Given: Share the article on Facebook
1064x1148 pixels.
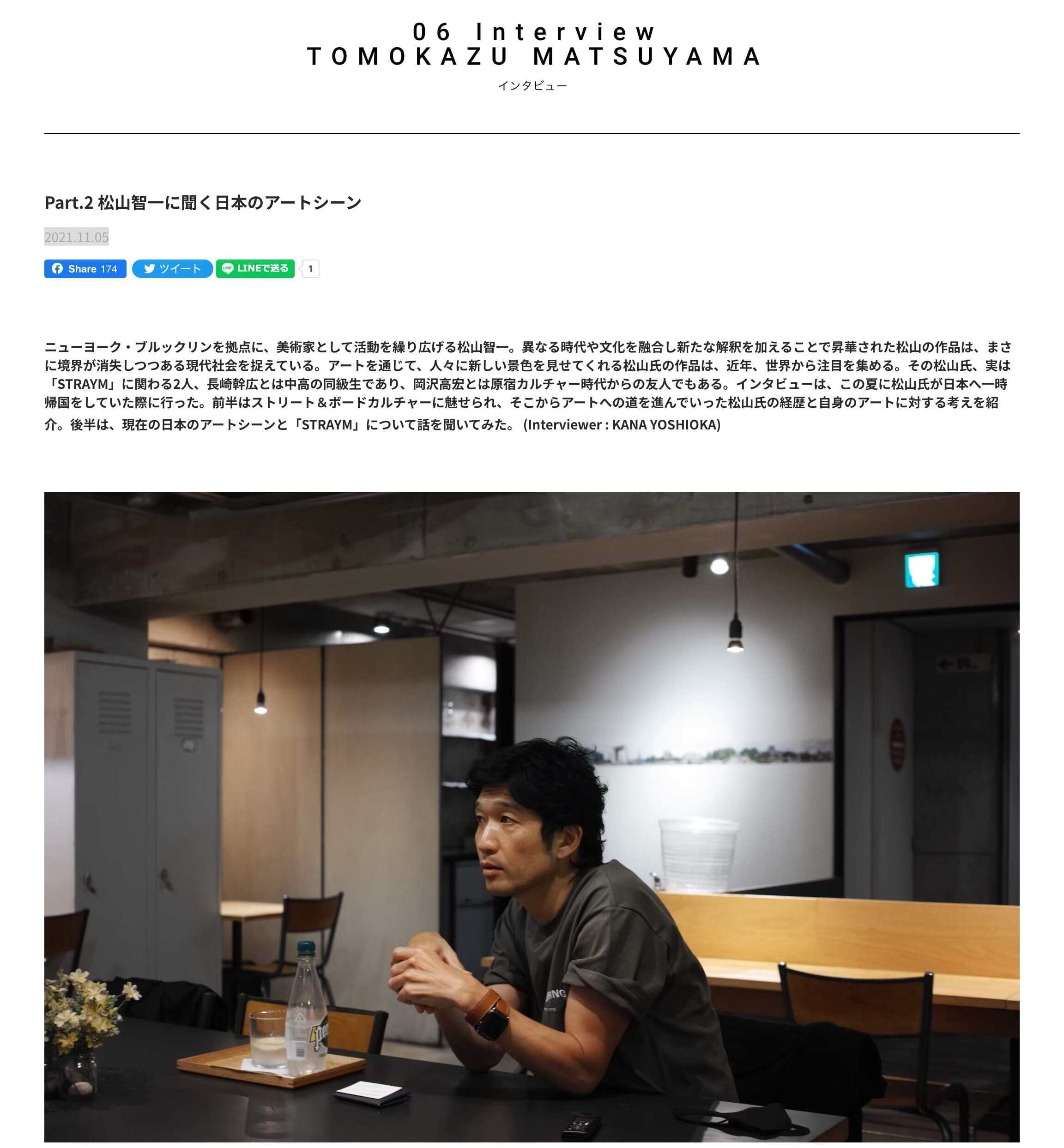Looking at the screenshot, I should (x=85, y=269).
